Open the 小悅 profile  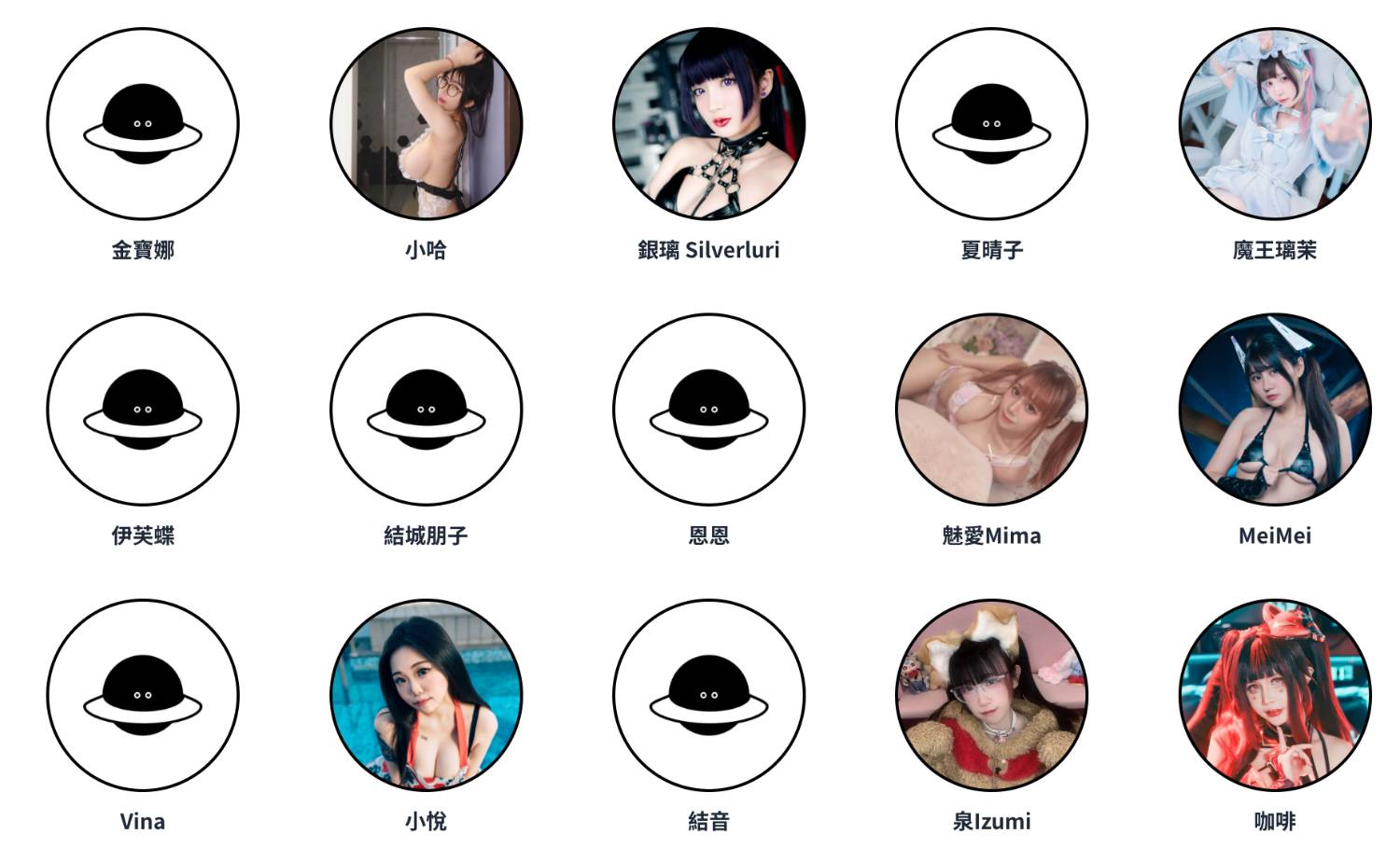426,695
